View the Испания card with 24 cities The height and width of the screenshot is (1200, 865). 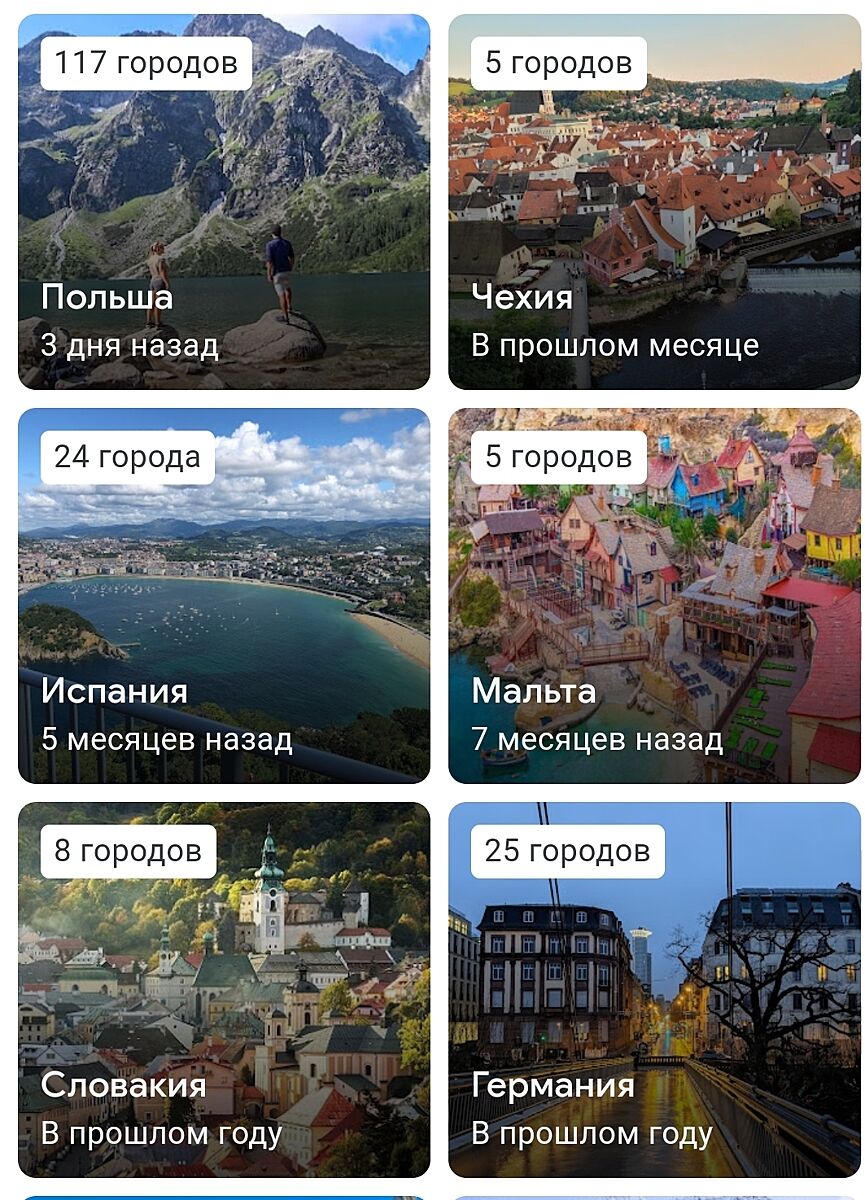pos(224,596)
